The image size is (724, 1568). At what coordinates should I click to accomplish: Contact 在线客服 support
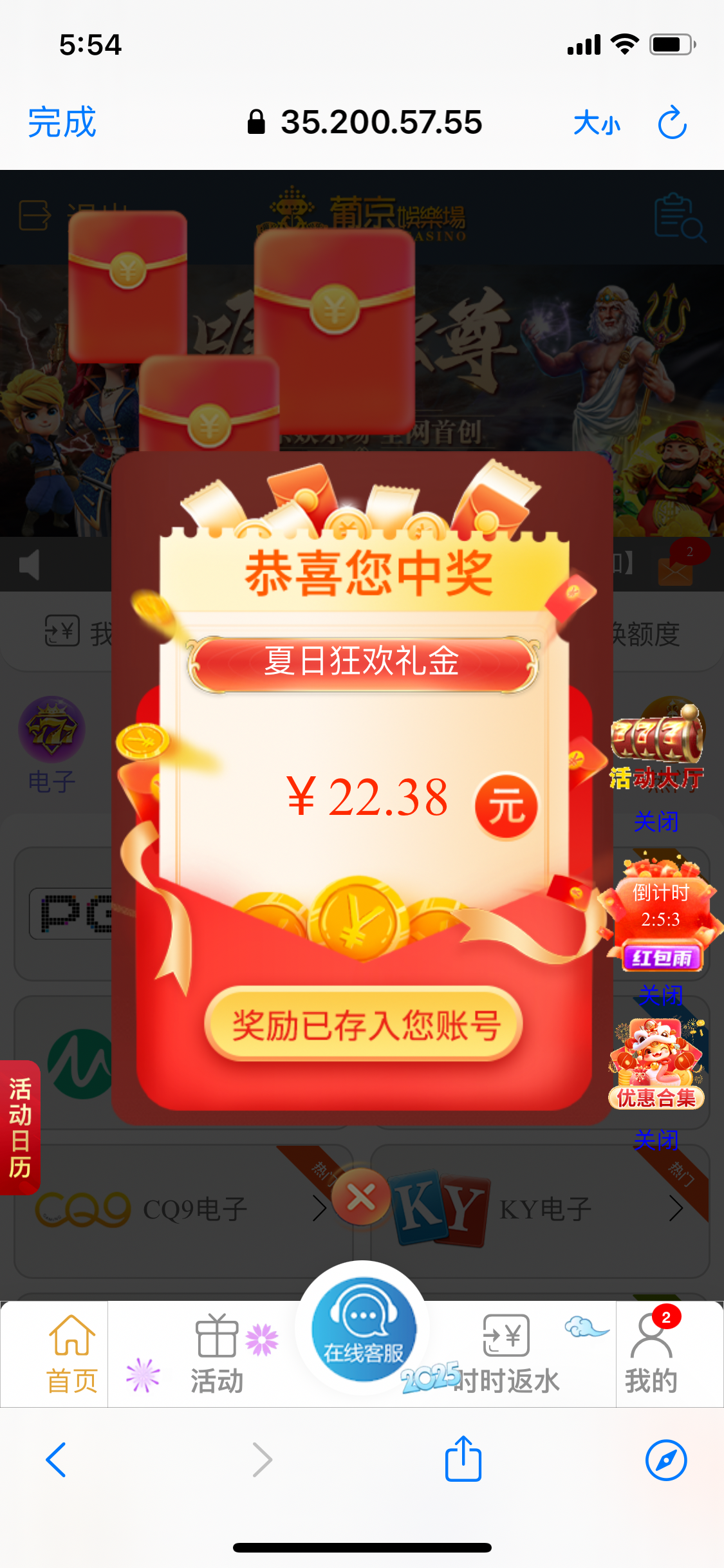tap(363, 1330)
